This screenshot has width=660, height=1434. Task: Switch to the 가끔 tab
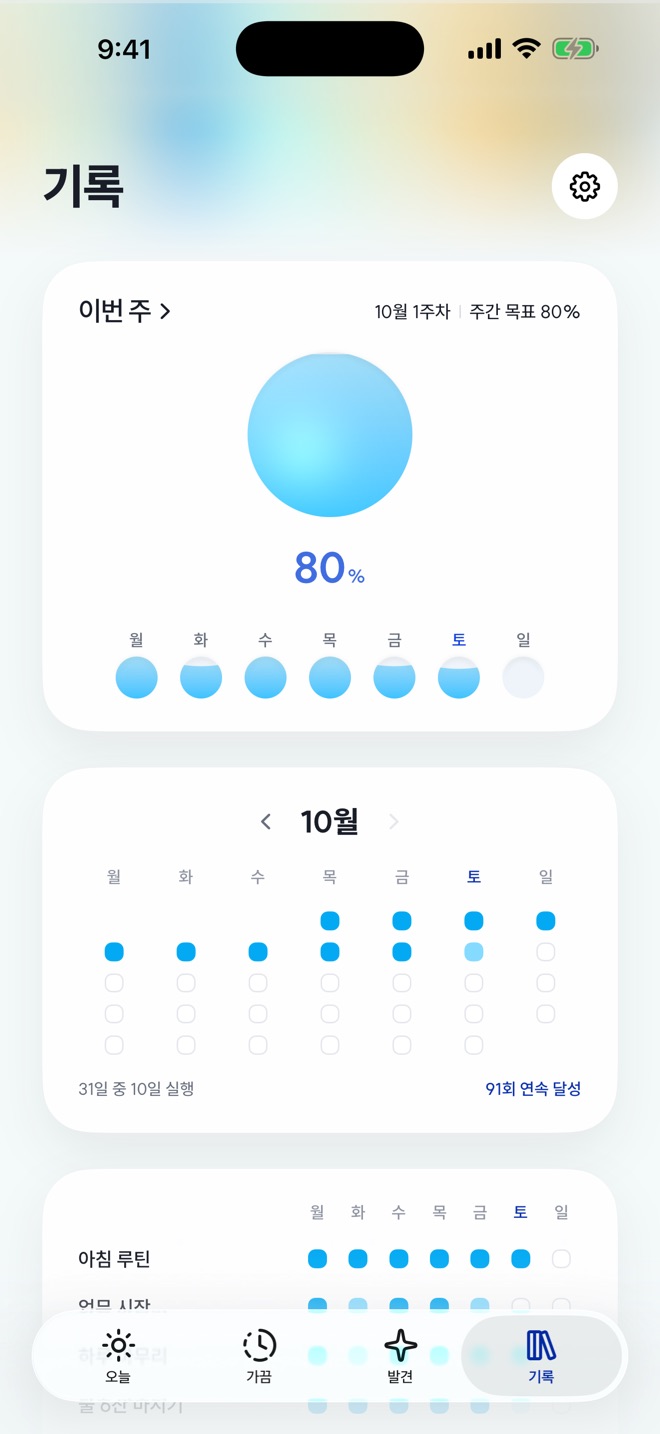coord(259,1356)
